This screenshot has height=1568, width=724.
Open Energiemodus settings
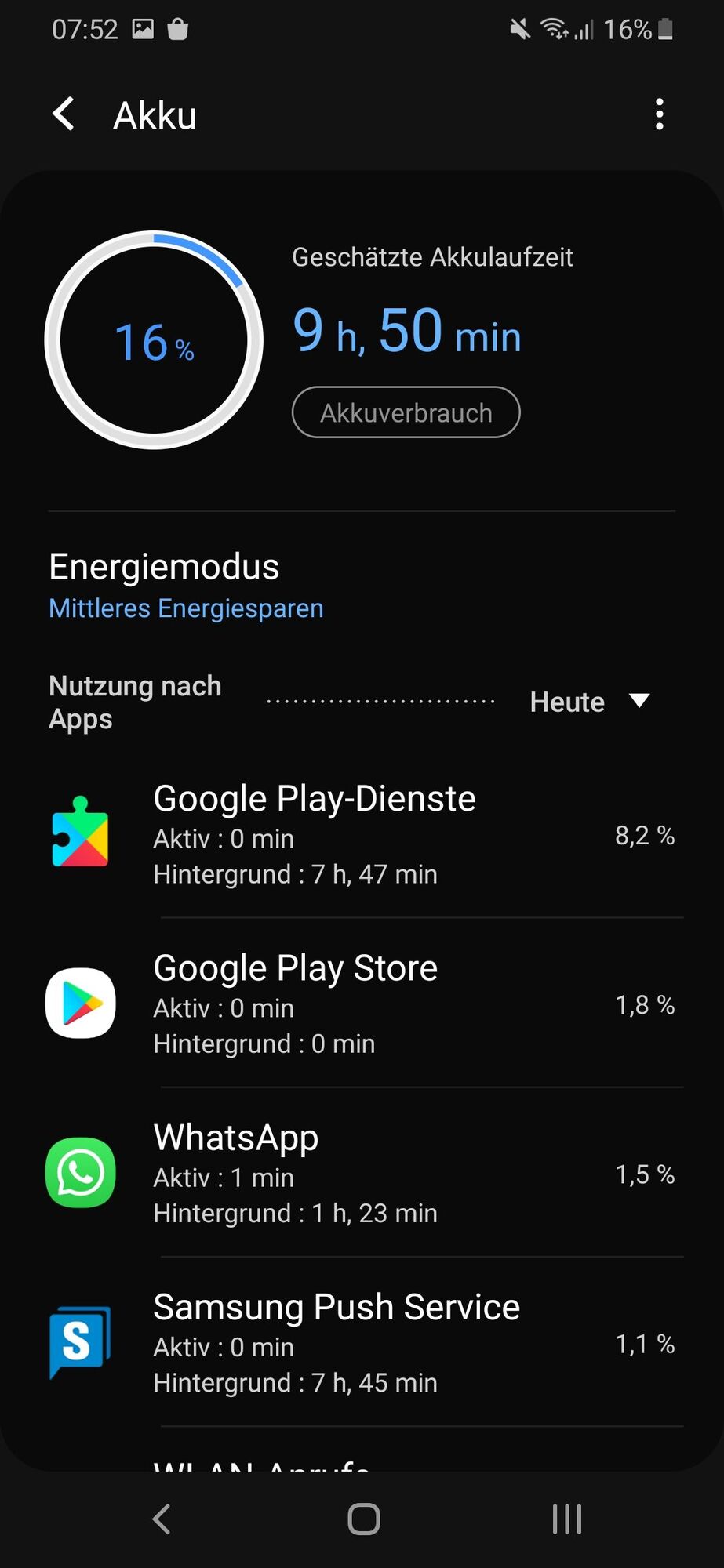[186, 586]
